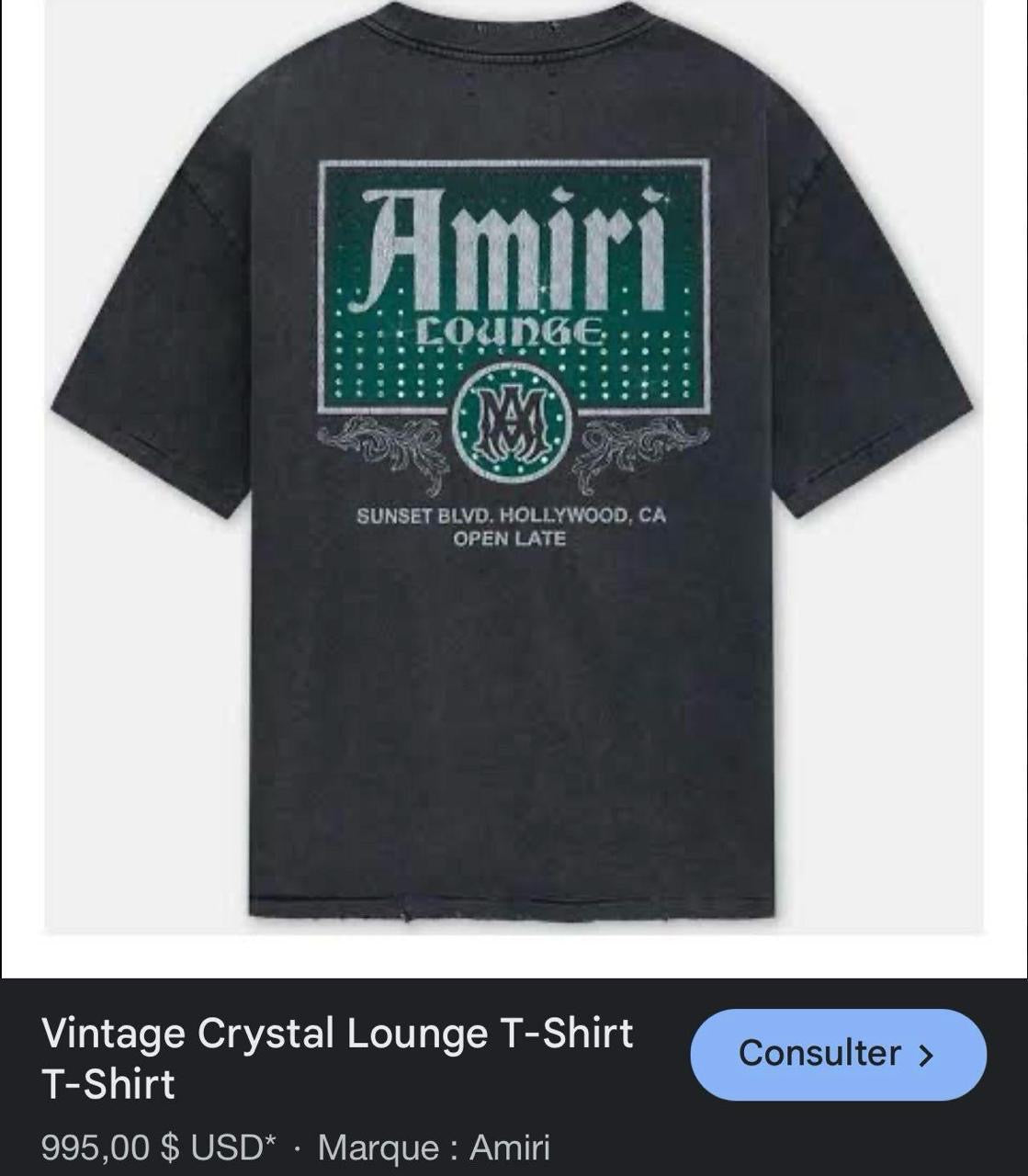Tap the Consulter button

[838, 1054]
